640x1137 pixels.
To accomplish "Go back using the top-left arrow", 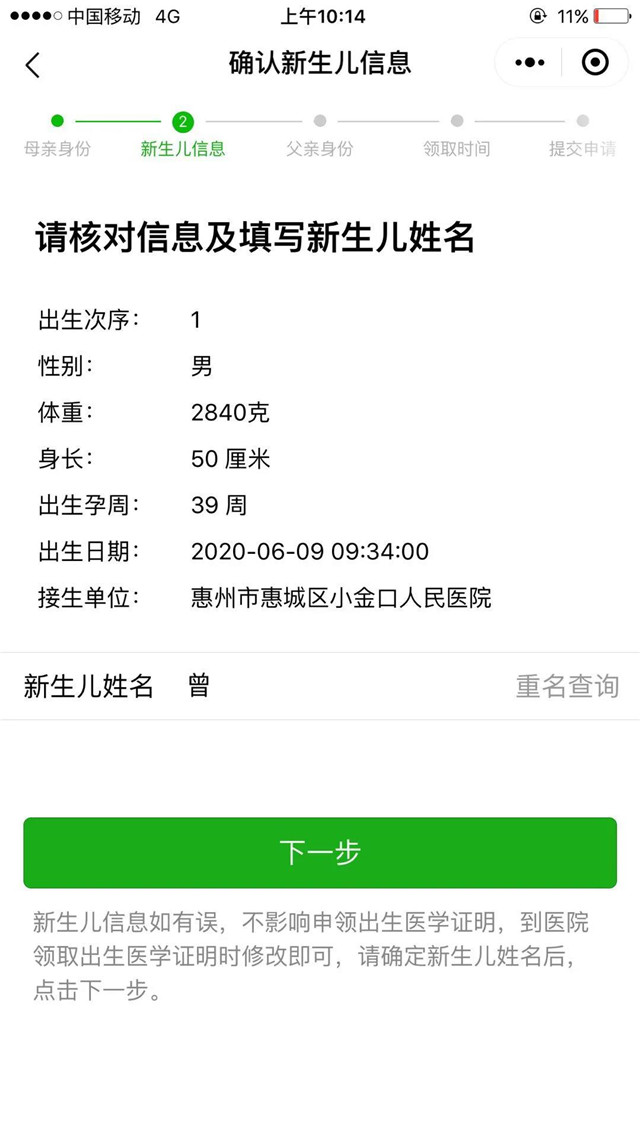I will pos(33,65).
